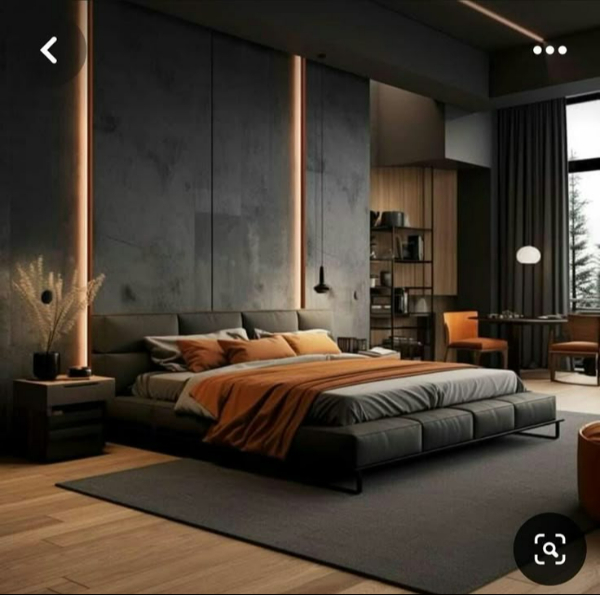Go back using the arrow icon
This screenshot has height=595, width=600.
(49, 50)
